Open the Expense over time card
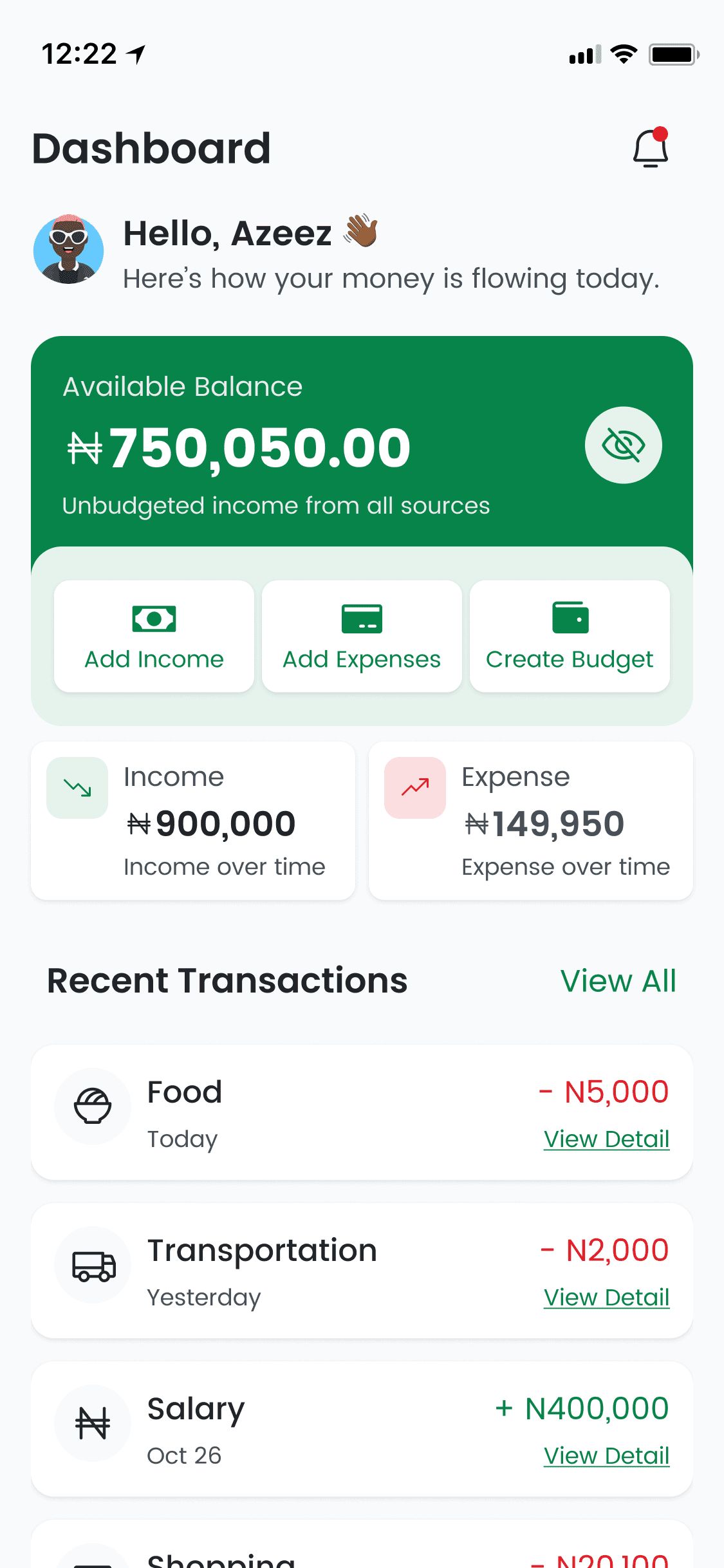 click(x=531, y=821)
